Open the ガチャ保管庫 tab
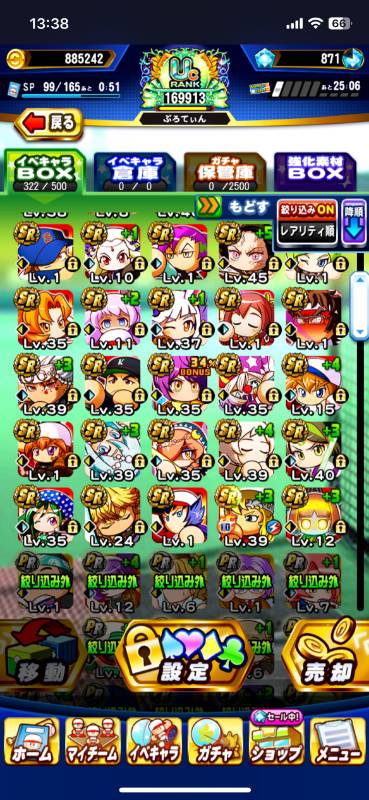The image size is (369, 800). tap(225, 172)
